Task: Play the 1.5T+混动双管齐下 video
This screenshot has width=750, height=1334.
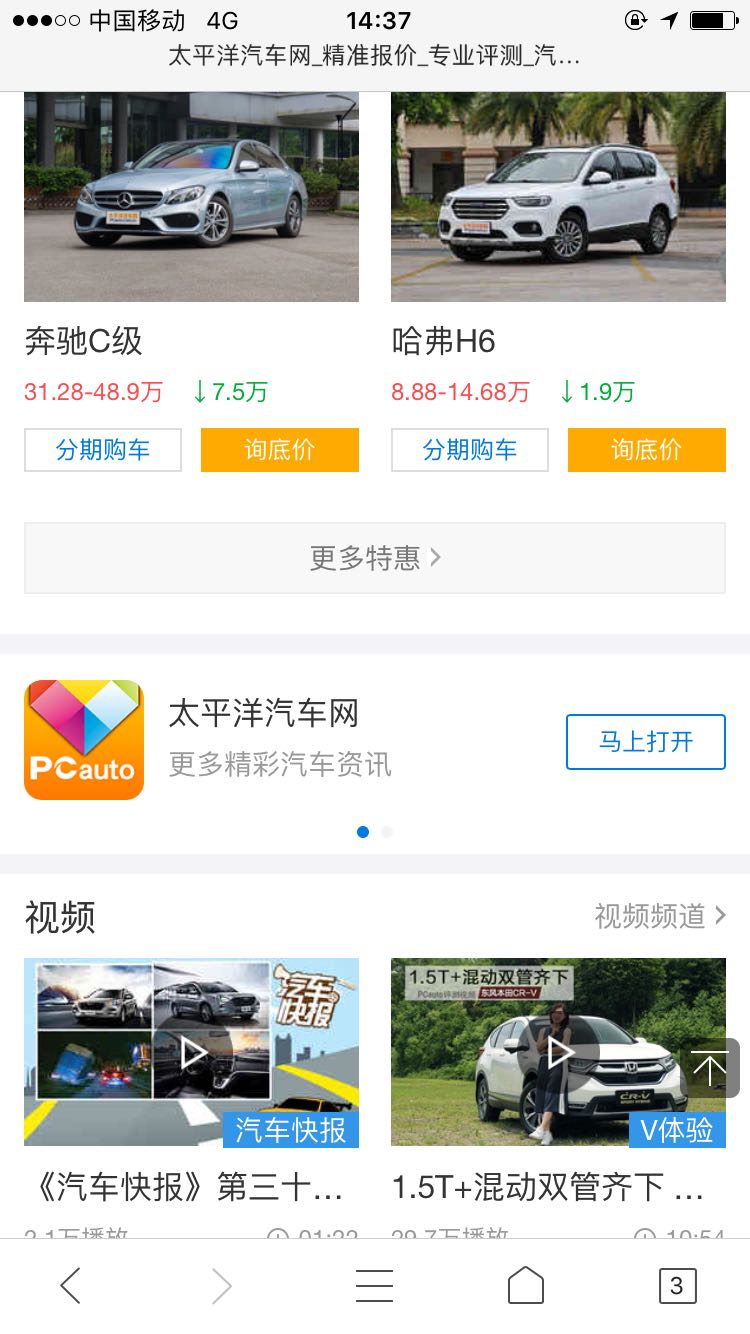Action: coord(558,1052)
